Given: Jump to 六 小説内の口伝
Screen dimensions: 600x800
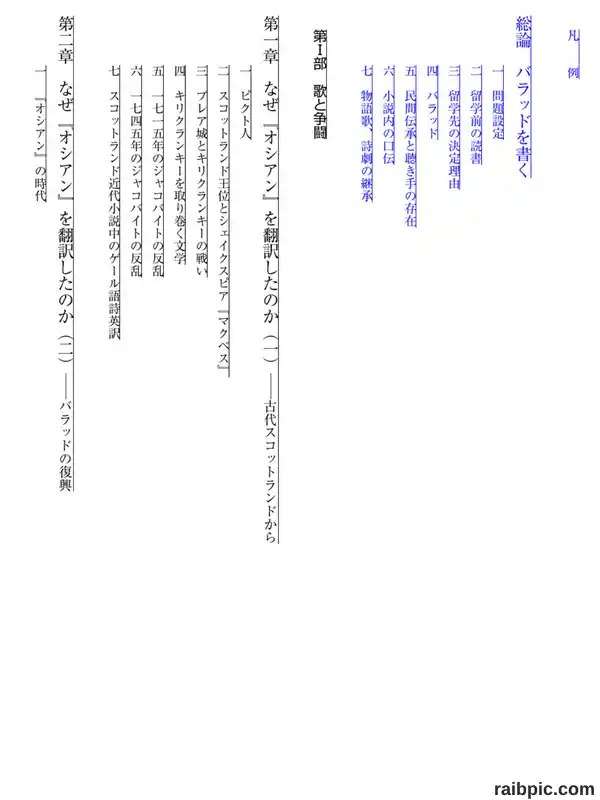Looking at the screenshot, I should coord(389,115).
